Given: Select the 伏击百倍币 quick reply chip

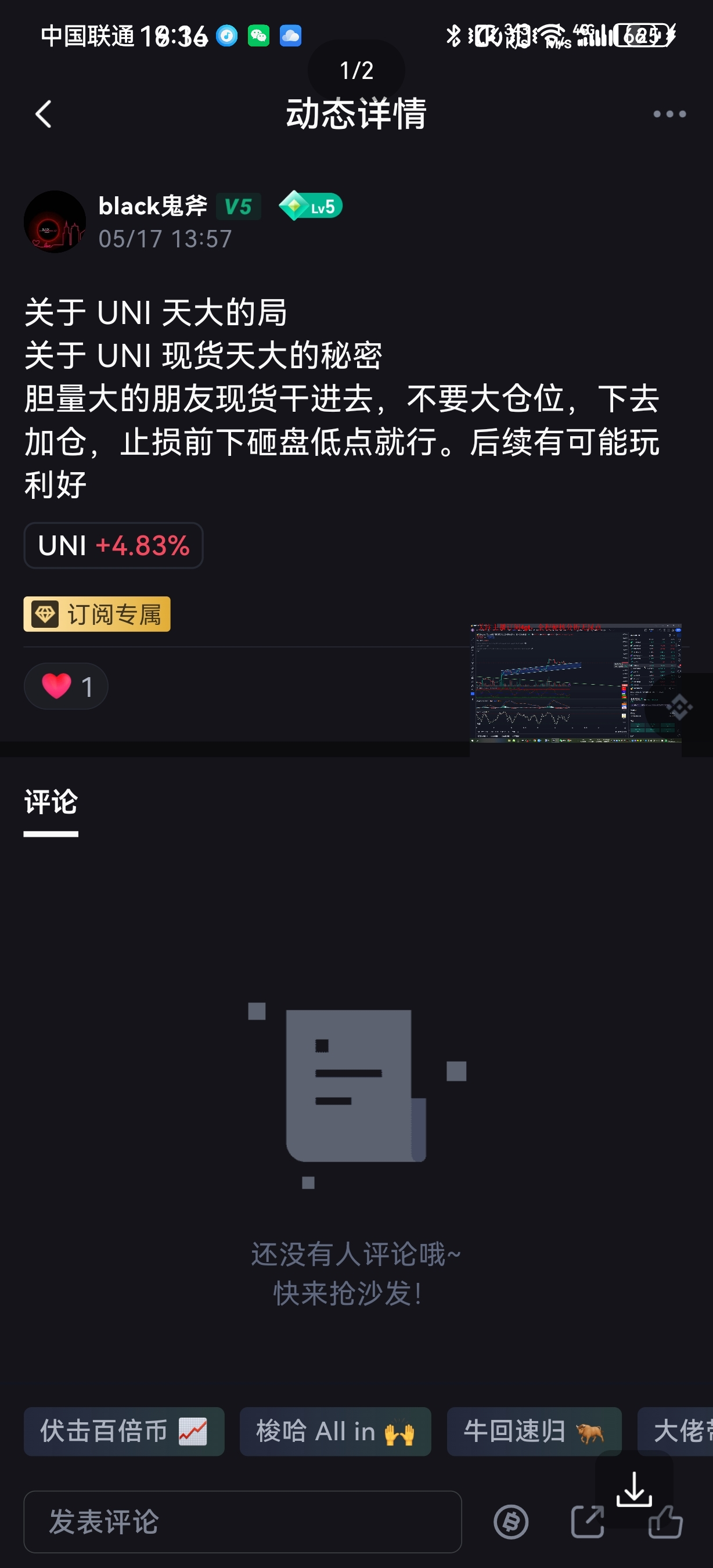Looking at the screenshot, I should point(124,1432).
